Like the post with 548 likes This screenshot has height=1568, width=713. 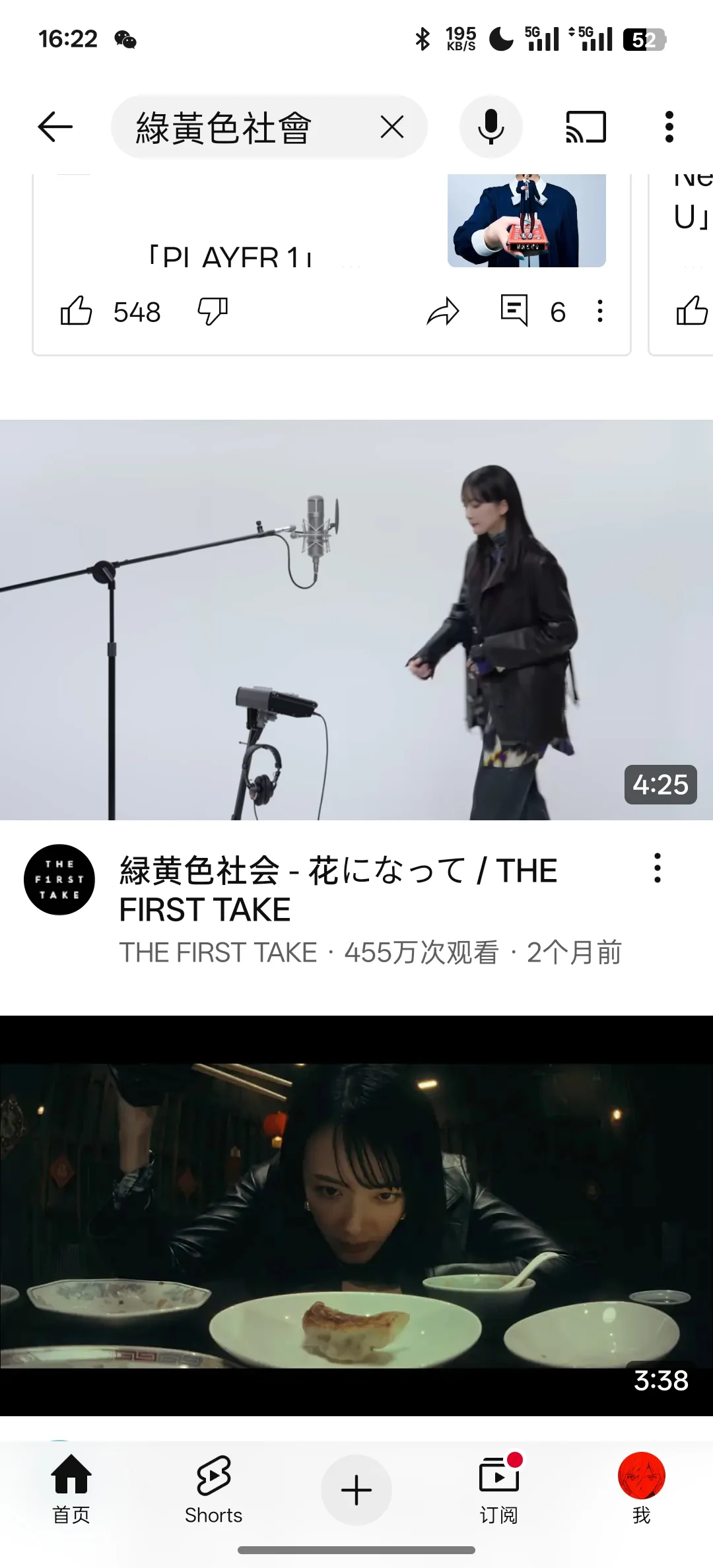point(77,311)
